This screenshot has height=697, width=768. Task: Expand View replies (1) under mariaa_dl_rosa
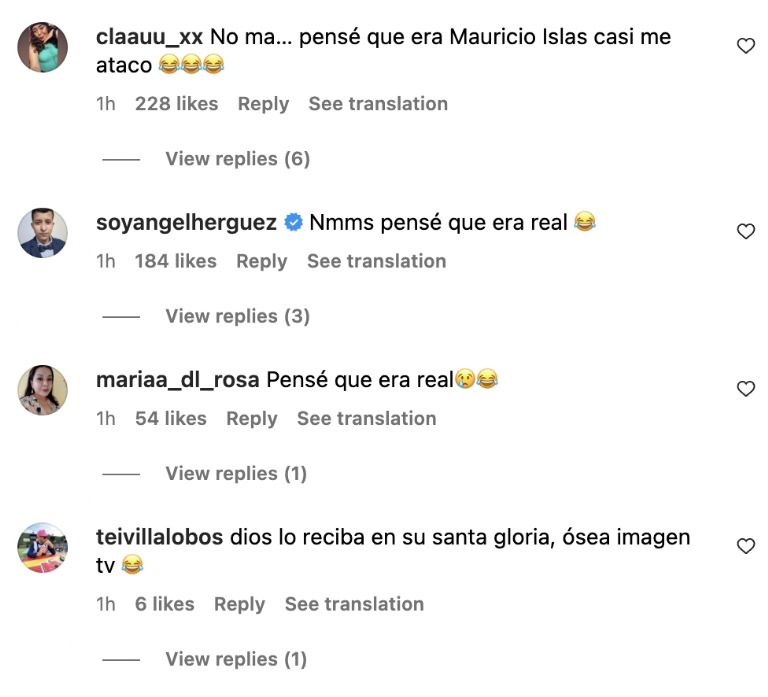tap(236, 473)
